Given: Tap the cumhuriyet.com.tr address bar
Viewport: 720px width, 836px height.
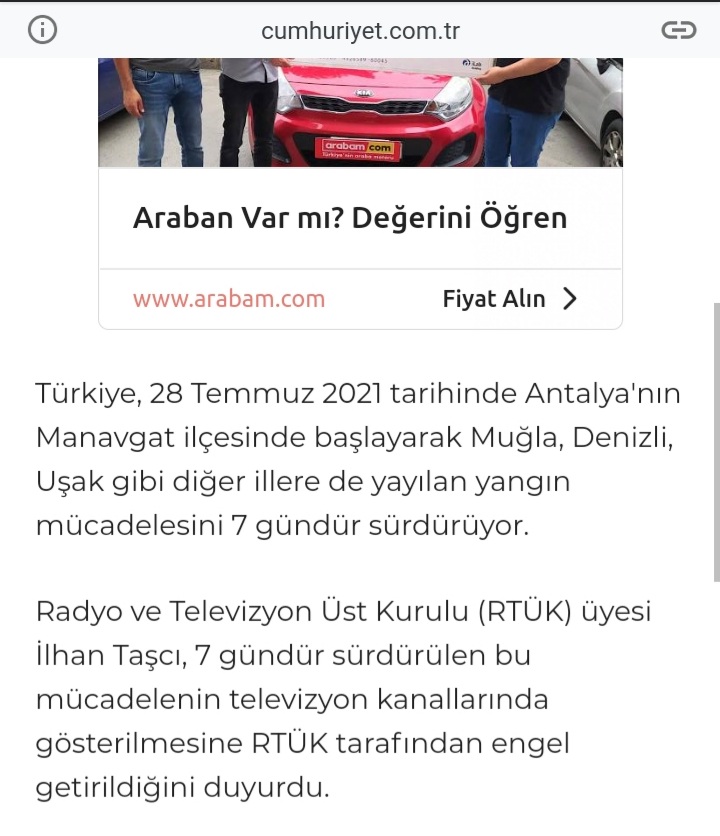Looking at the screenshot, I should pyautogui.click(x=360, y=30).
